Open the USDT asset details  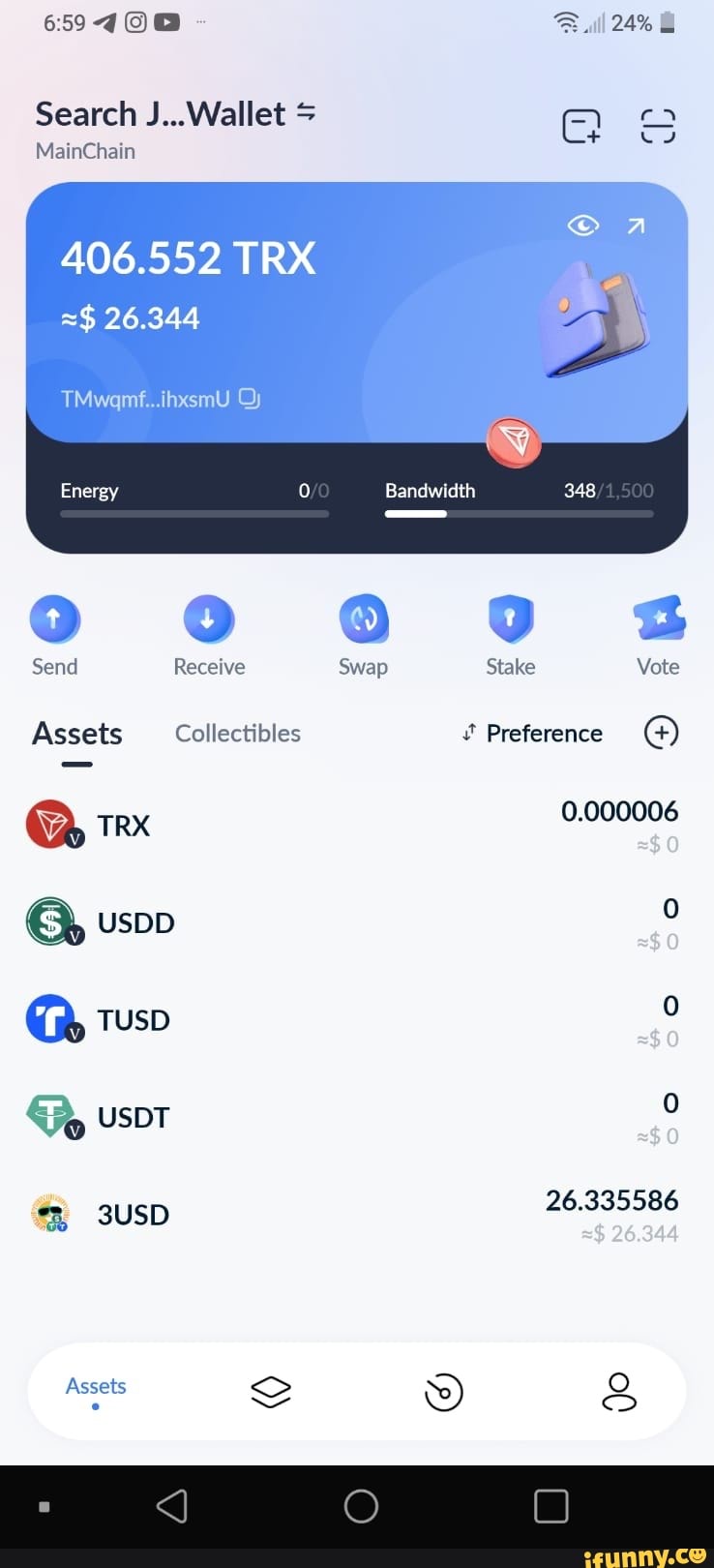click(357, 1116)
